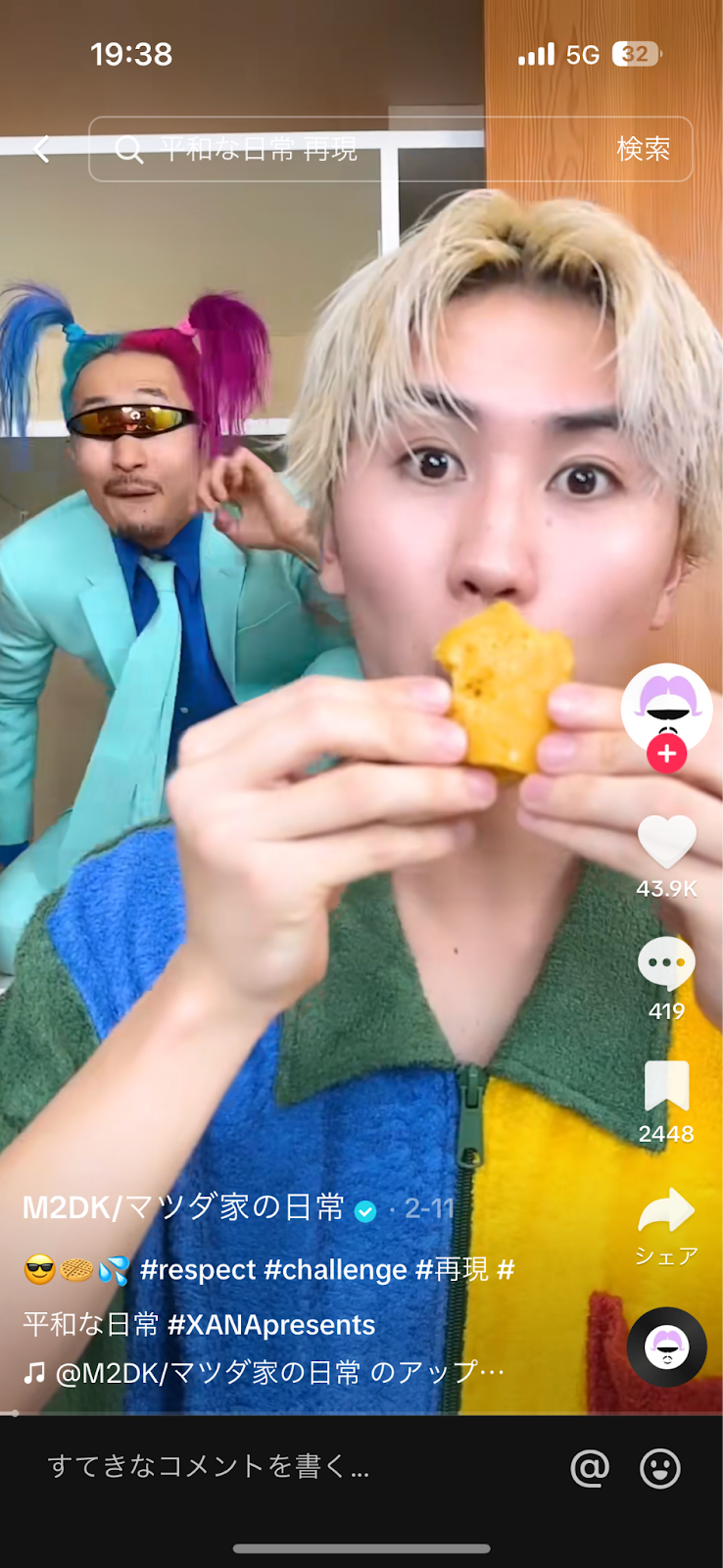Open the comments with 419 replies
Viewport: 723px width, 1568px height.
[666, 963]
